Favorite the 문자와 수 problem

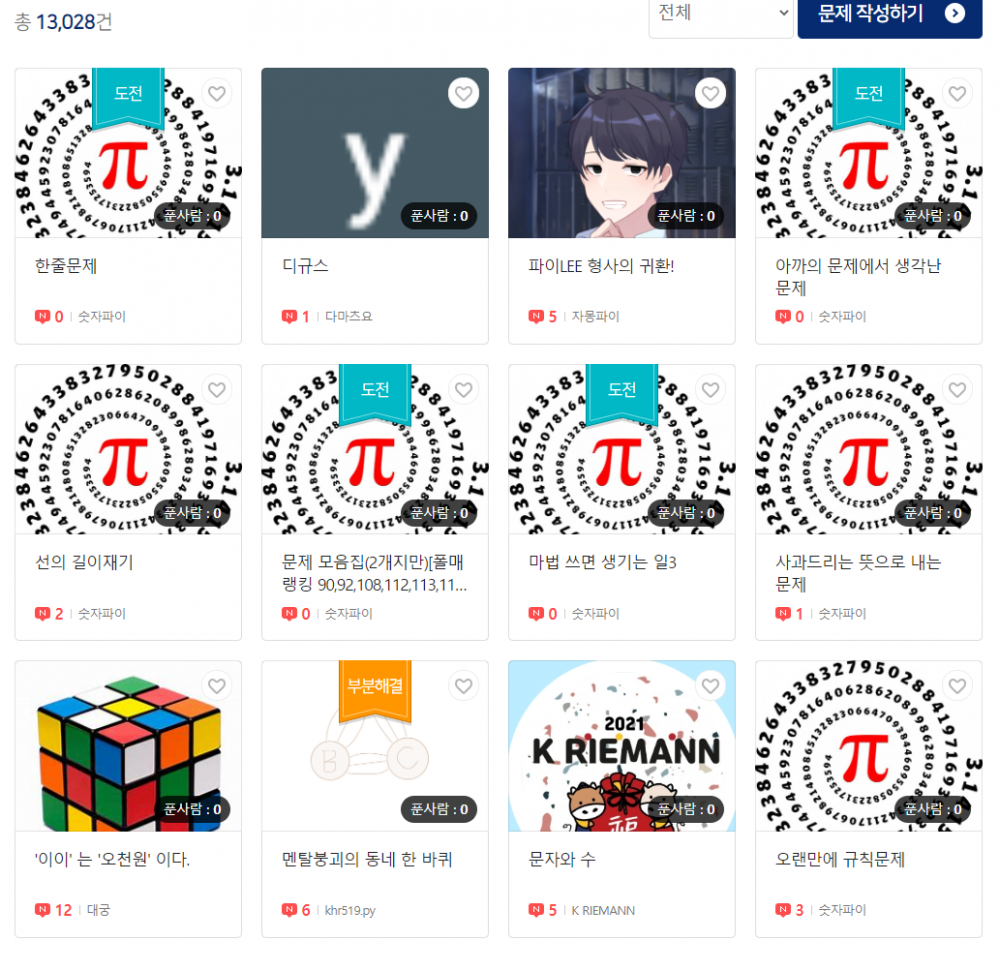click(x=710, y=686)
